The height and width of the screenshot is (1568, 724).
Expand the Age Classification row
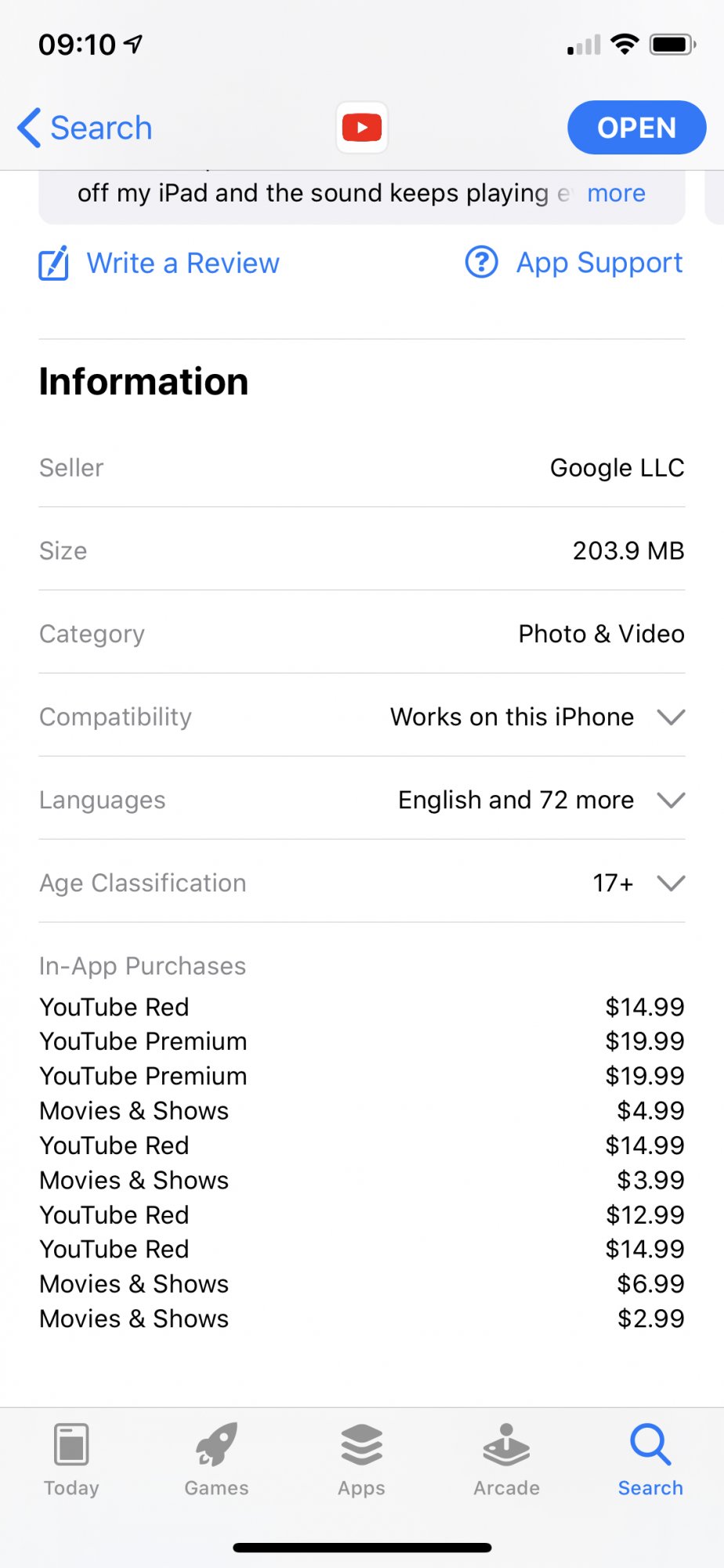(362, 883)
